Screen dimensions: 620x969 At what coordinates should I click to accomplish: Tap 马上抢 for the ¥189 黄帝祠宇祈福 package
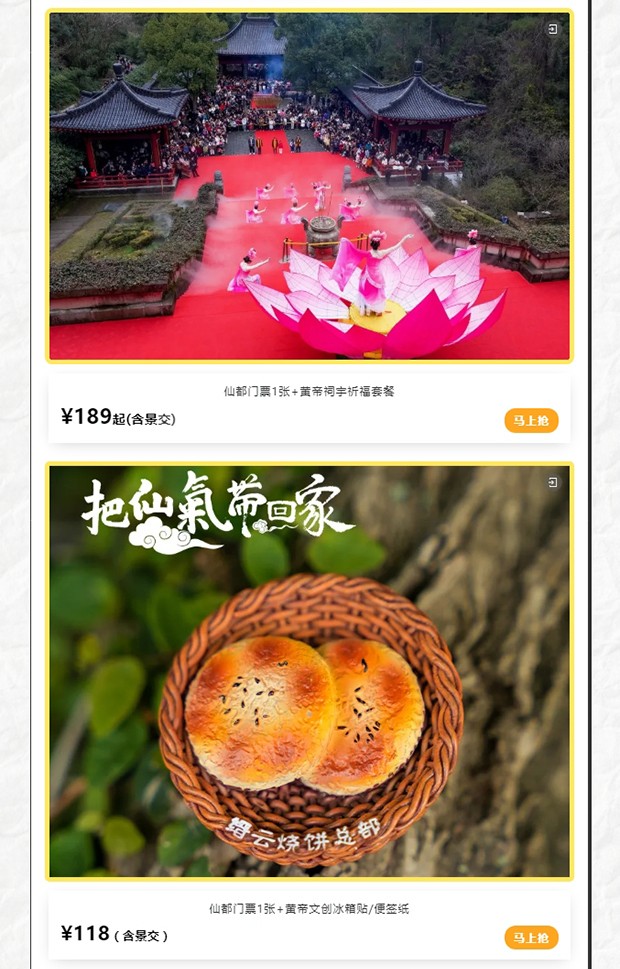click(531, 420)
